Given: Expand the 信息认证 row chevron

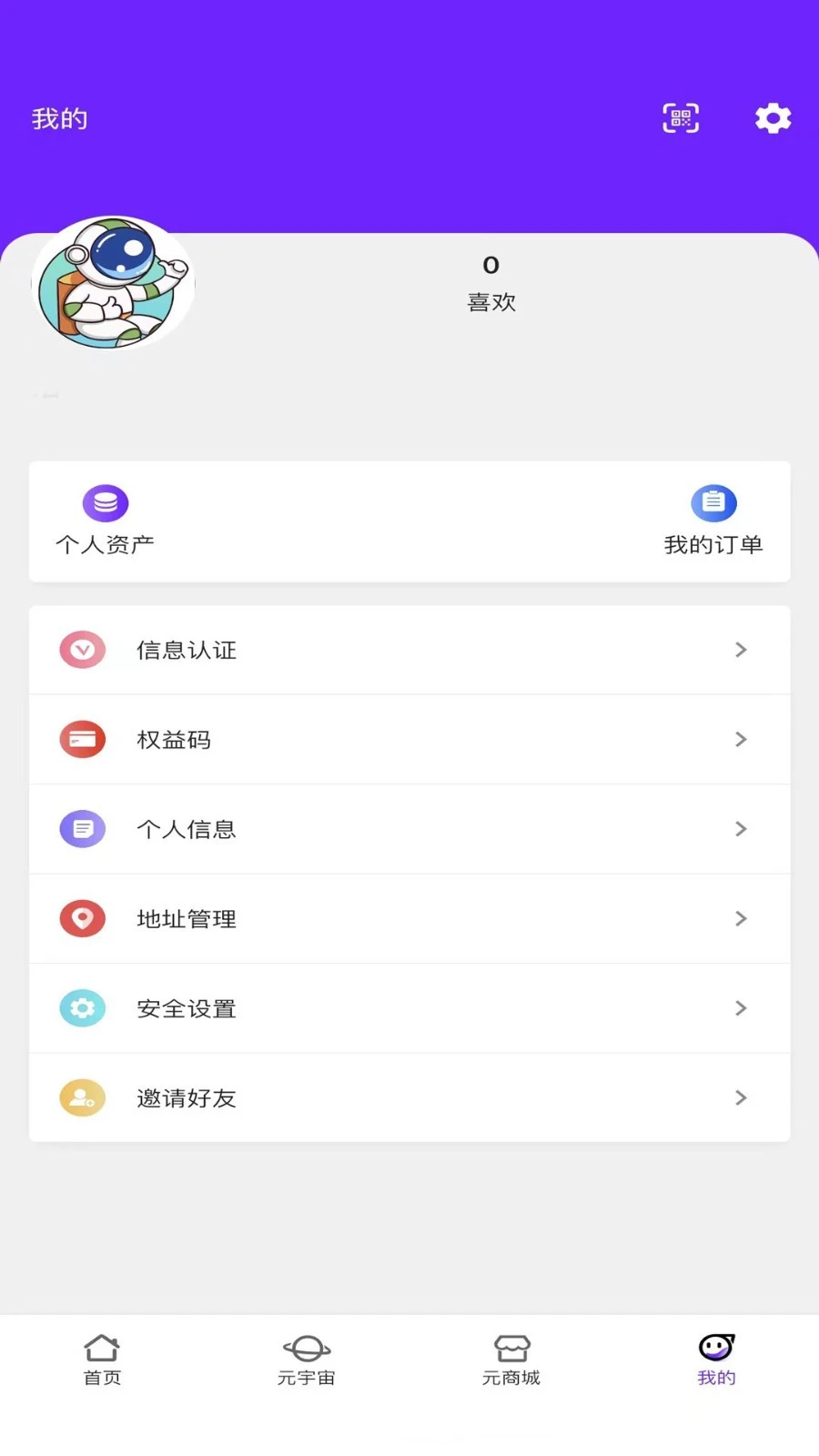Looking at the screenshot, I should coord(741,649).
